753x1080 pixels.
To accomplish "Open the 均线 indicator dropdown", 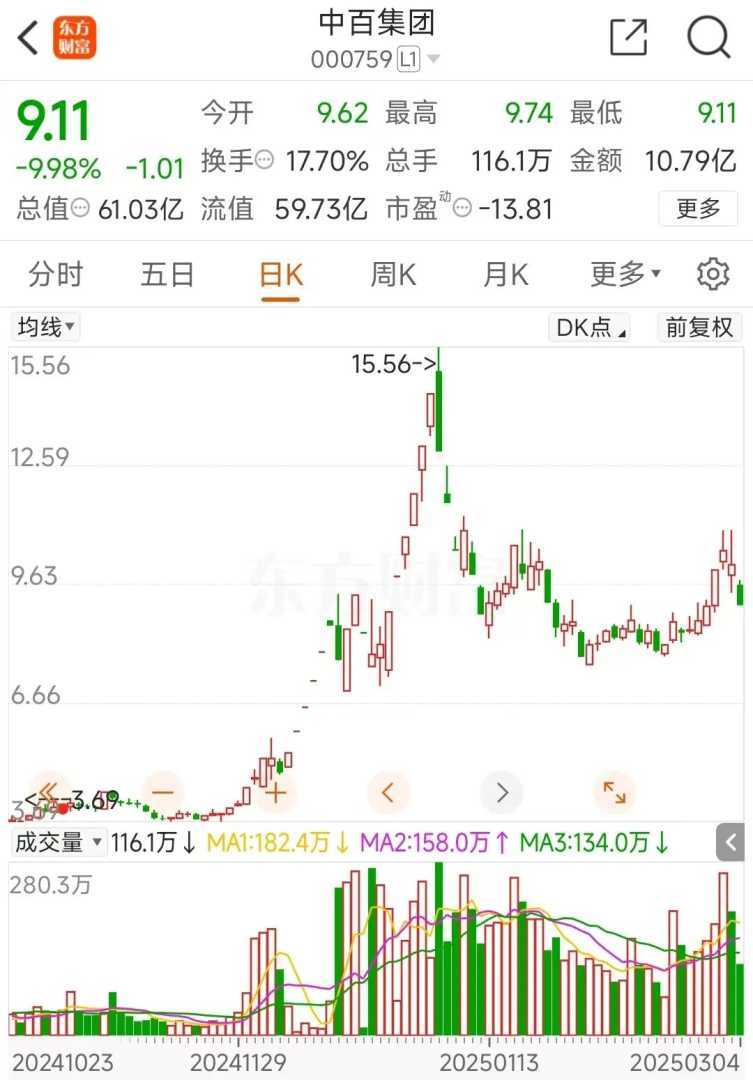I will pyautogui.click(x=45, y=327).
